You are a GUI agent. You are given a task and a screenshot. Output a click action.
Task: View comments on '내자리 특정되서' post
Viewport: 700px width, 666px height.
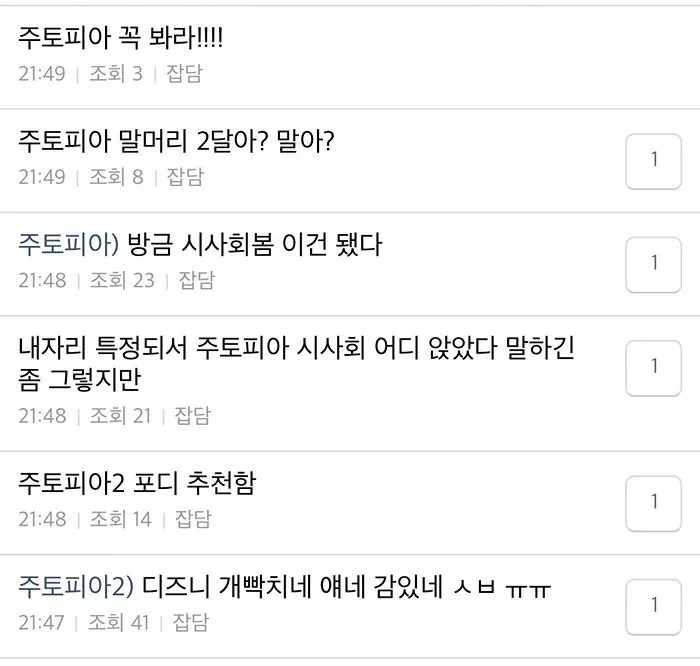(x=654, y=367)
